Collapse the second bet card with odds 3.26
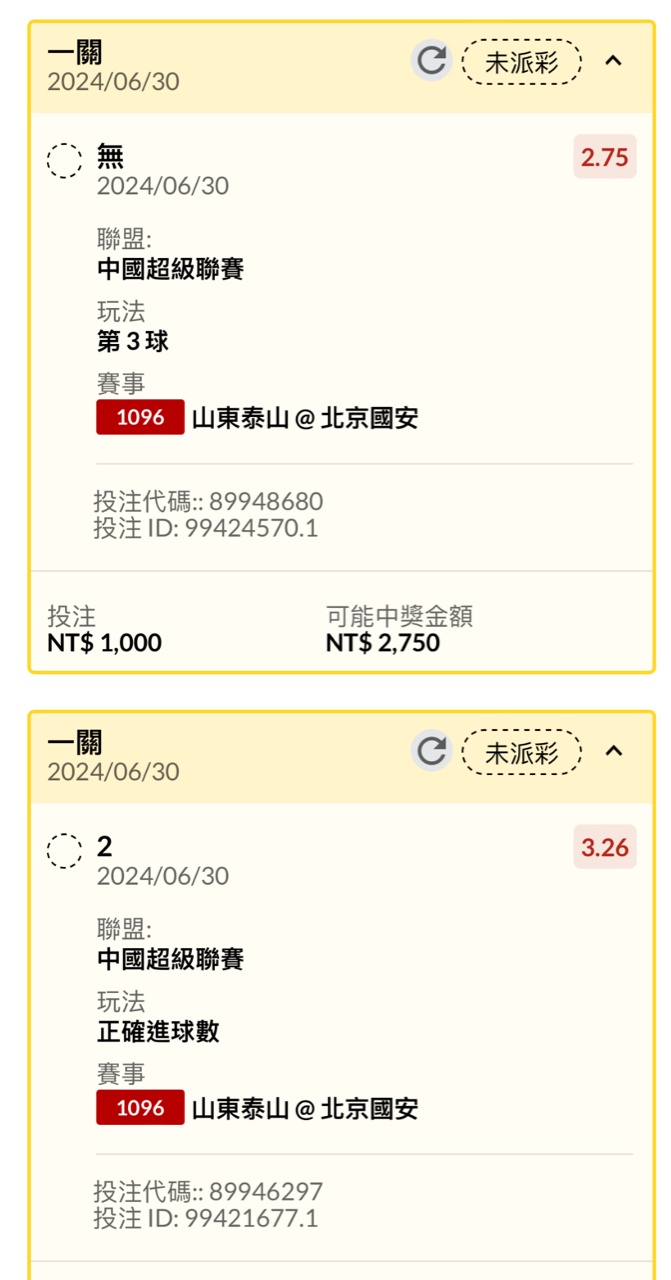 614,751
